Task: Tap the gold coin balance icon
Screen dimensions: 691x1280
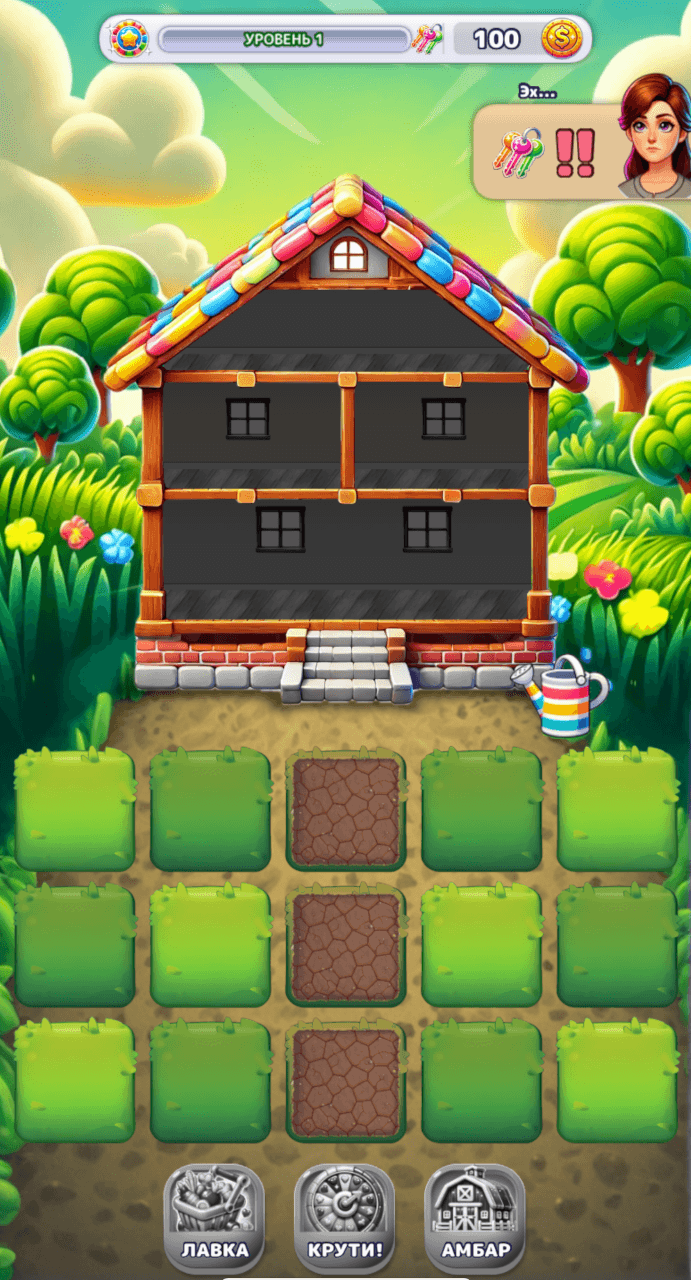Action: click(x=561, y=39)
